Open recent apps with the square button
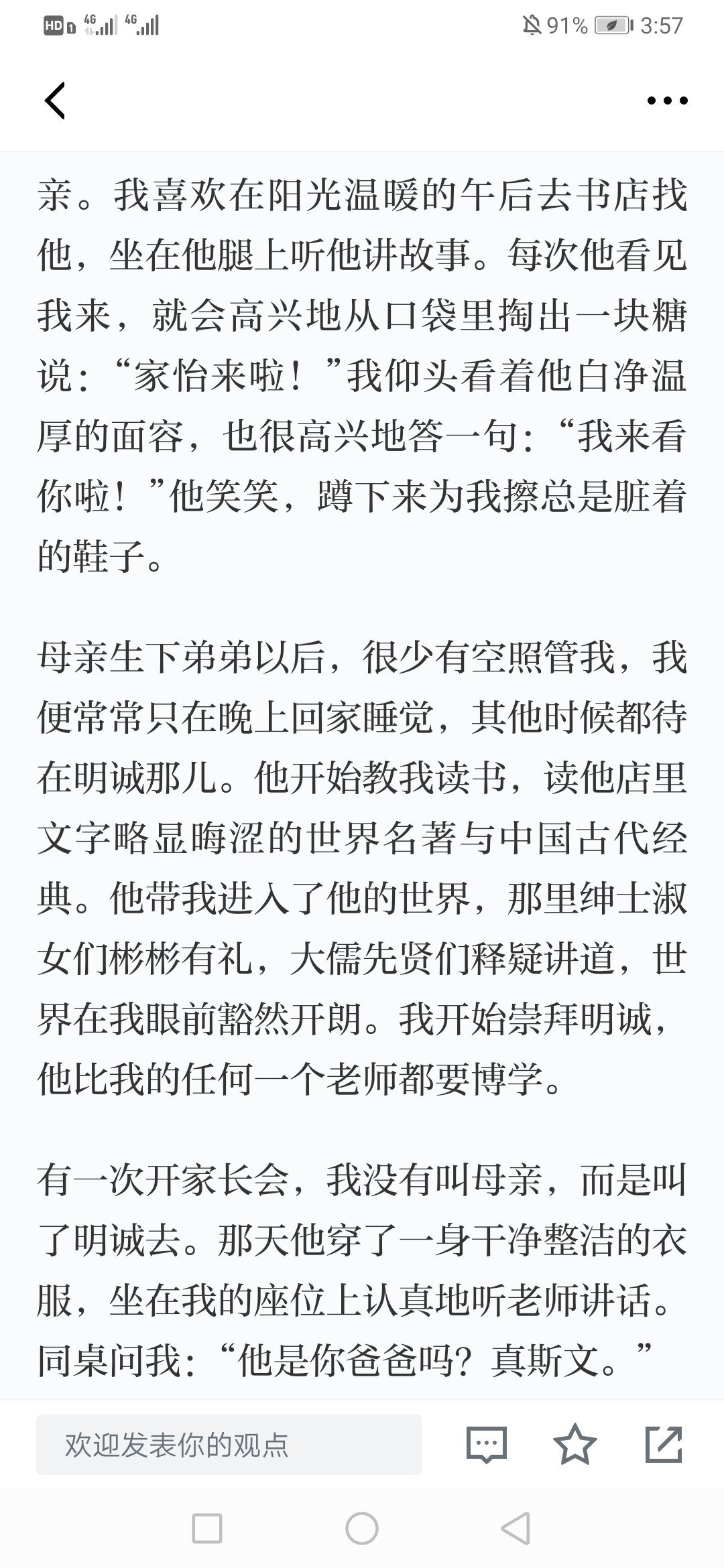Viewport: 724px width, 1568px height. [x=207, y=1528]
